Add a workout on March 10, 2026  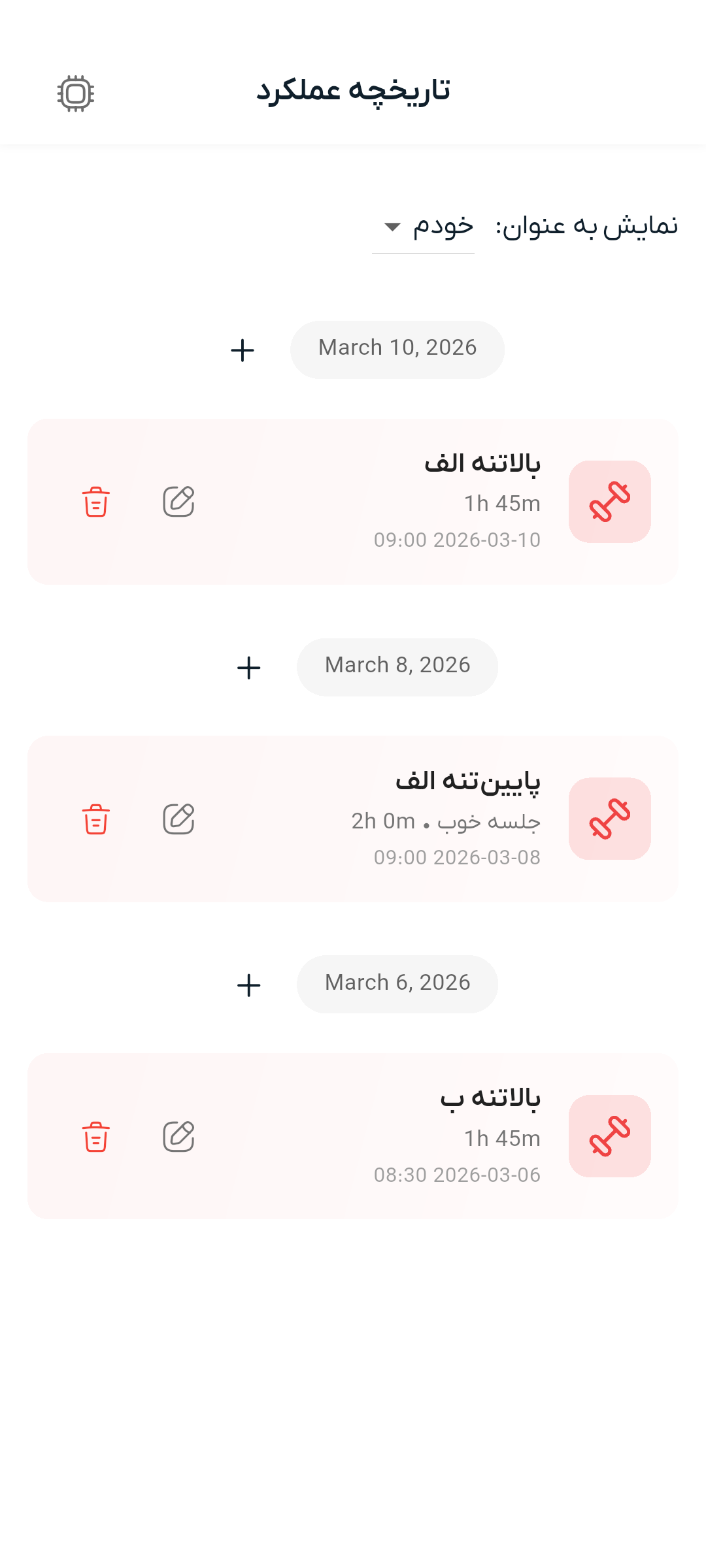click(x=243, y=350)
